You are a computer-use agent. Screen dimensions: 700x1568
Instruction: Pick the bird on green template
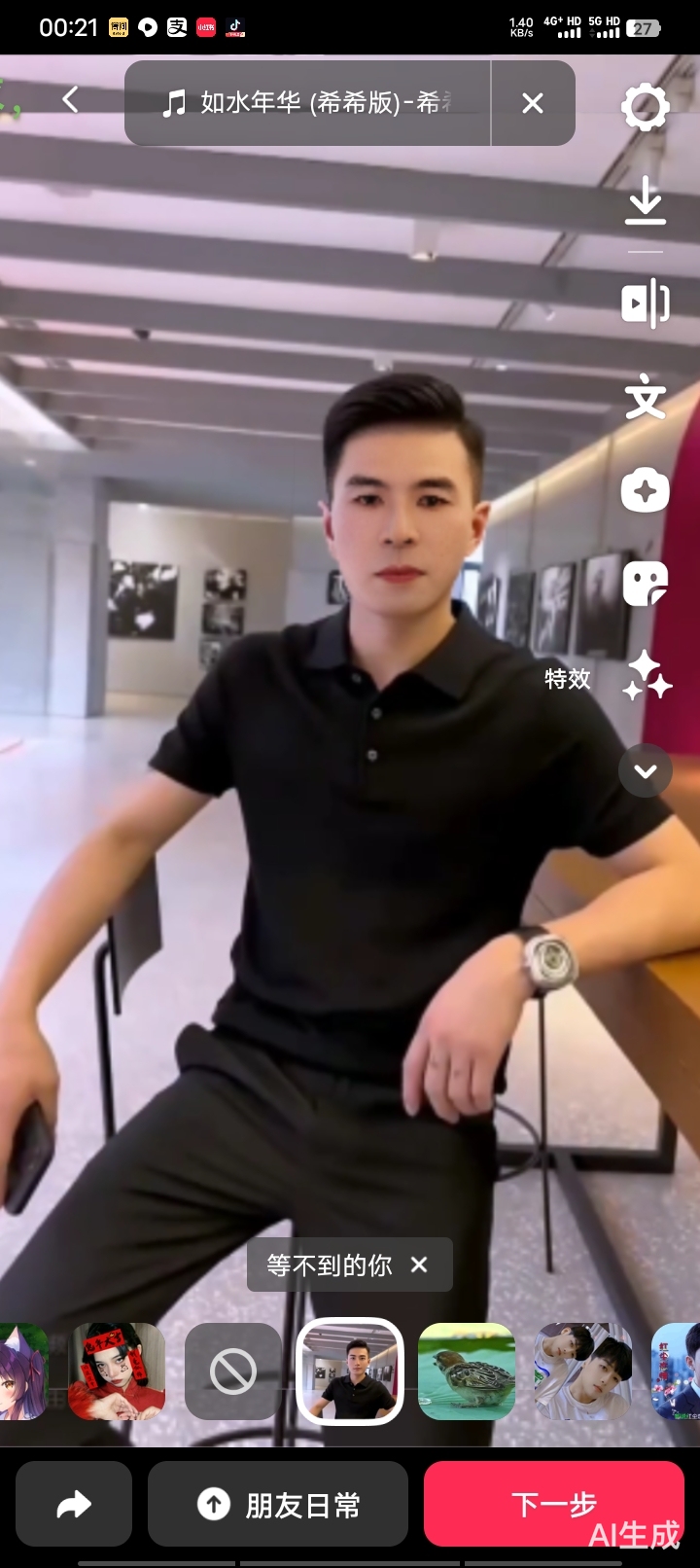467,1372
